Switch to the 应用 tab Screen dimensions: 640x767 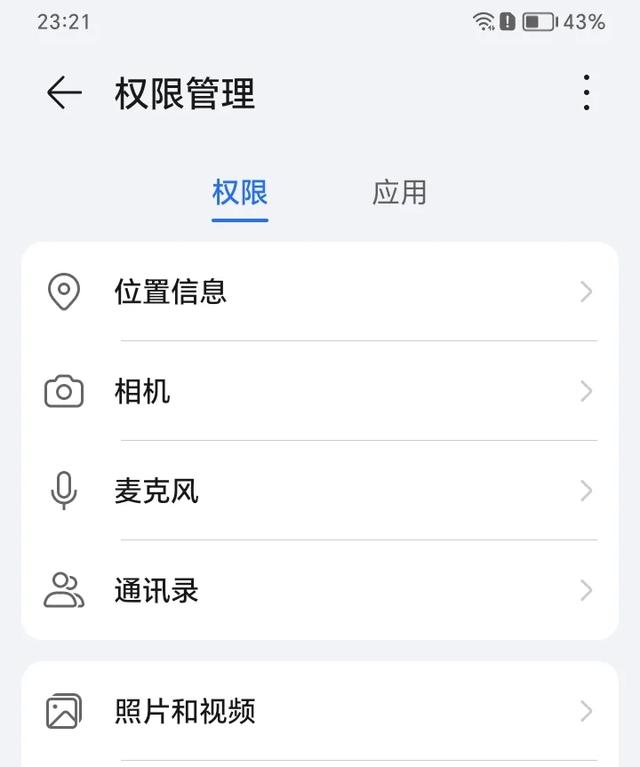(x=399, y=192)
